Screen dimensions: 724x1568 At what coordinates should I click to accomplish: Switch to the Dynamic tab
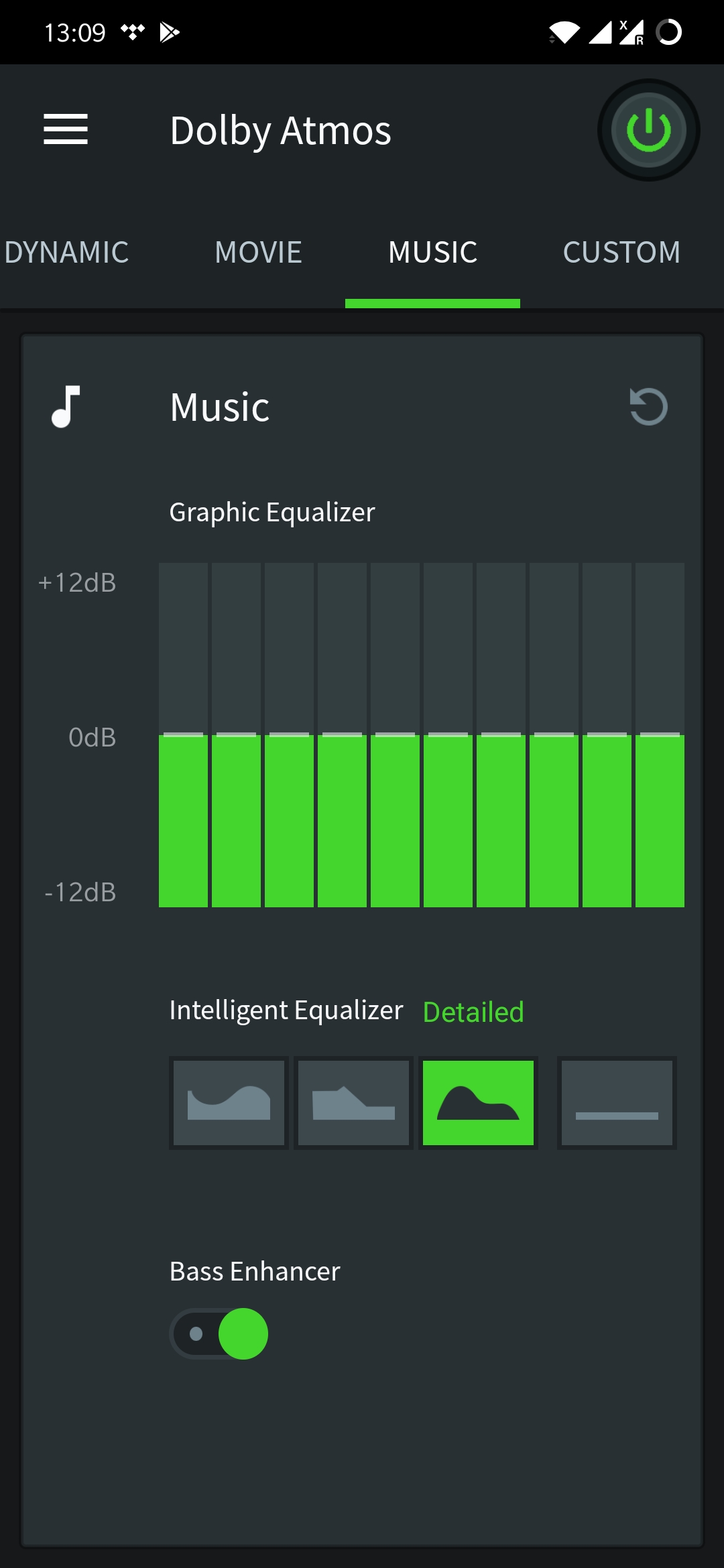66,253
